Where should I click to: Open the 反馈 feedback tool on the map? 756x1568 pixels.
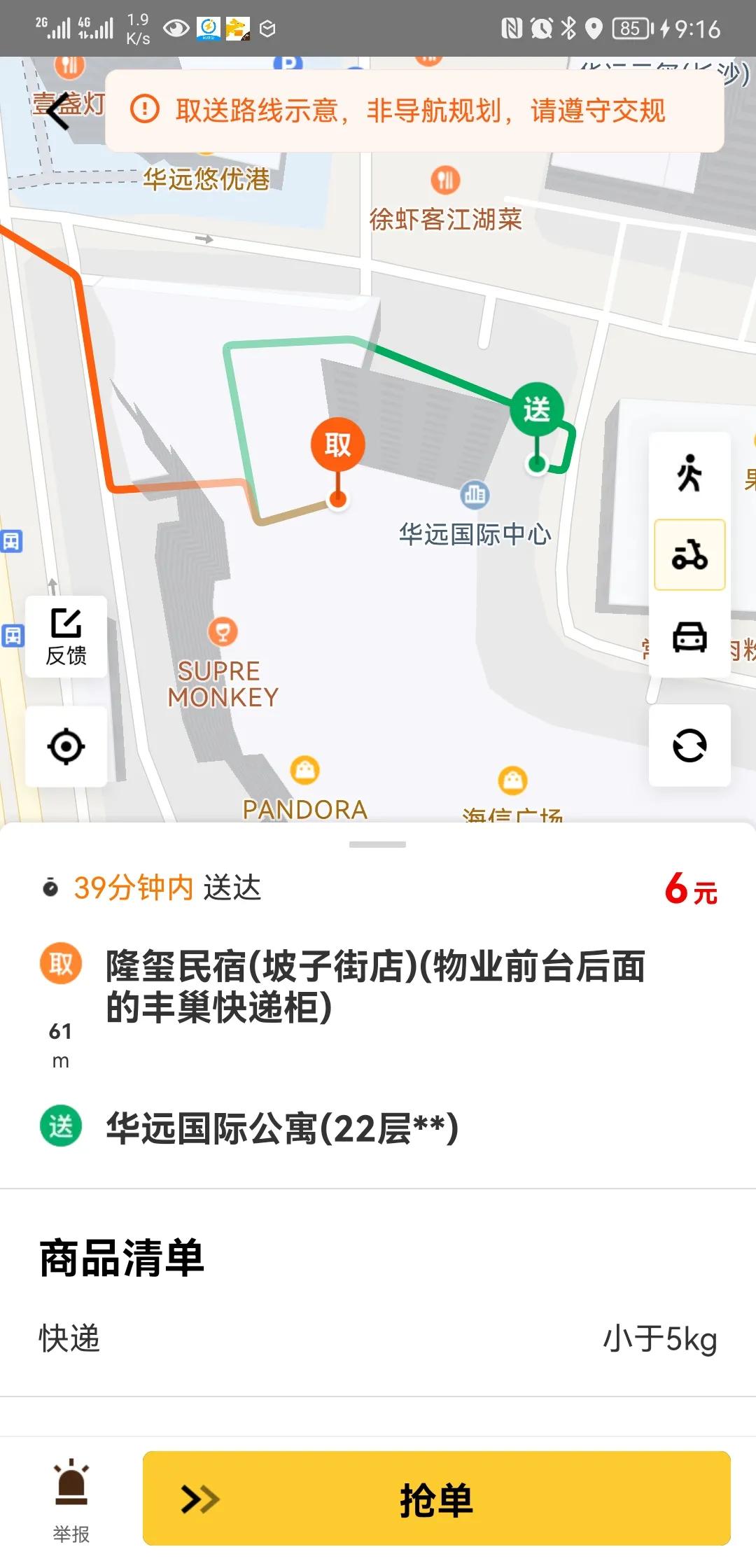tap(66, 637)
